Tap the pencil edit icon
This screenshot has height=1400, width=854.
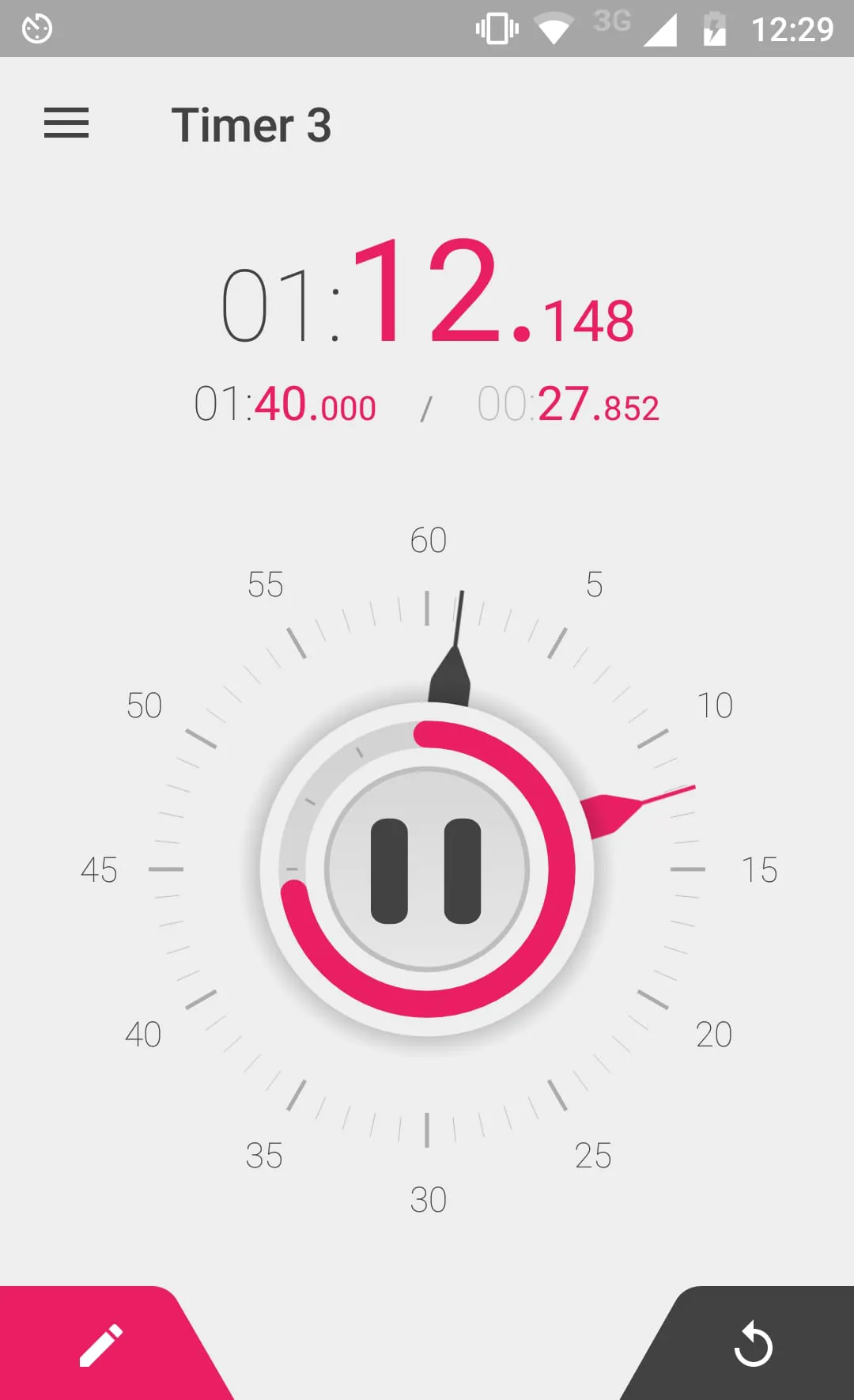[x=100, y=1345]
